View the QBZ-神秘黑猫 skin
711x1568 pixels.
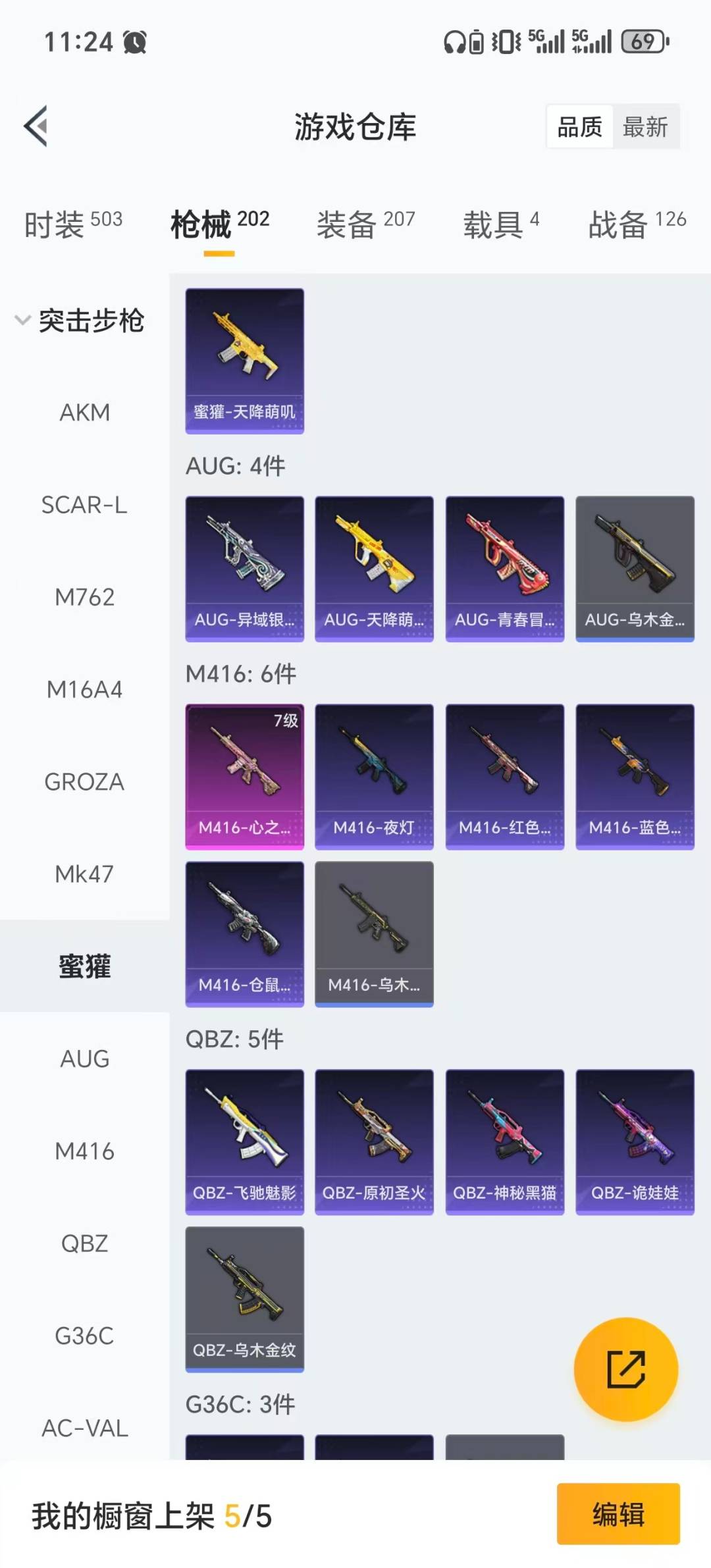click(504, 1142)
